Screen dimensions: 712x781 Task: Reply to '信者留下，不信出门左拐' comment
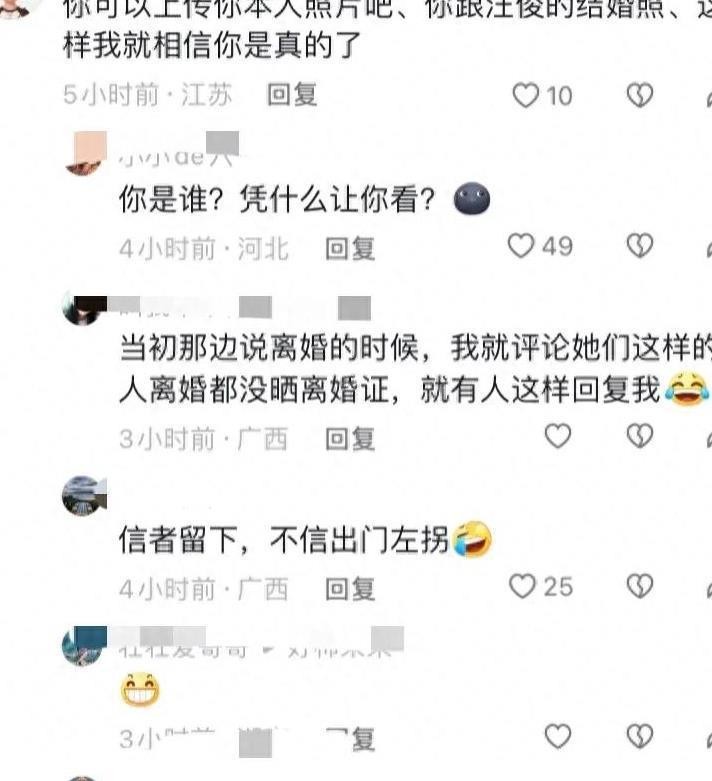[x=350, y=588]
